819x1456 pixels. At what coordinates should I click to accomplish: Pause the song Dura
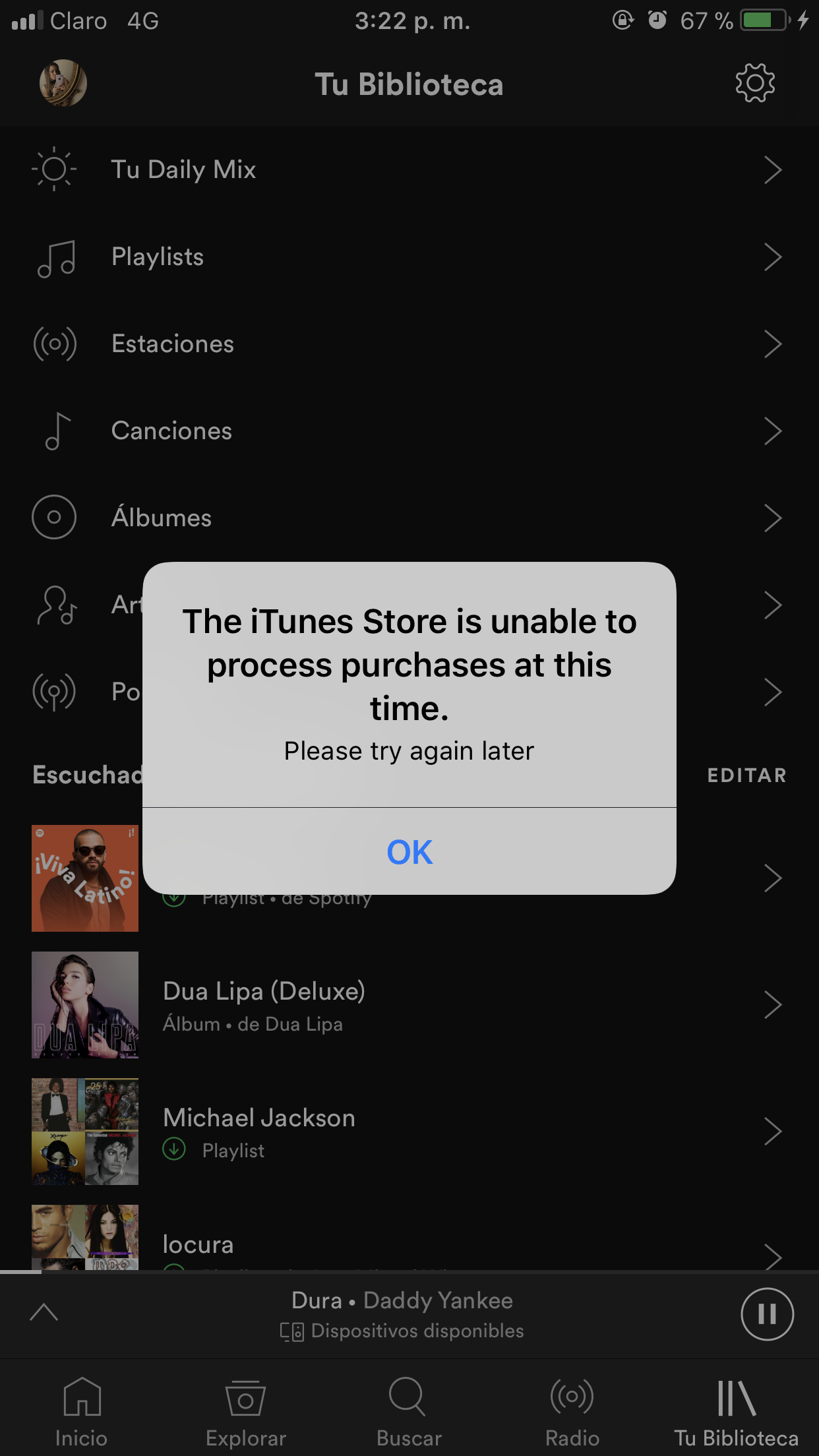click(x=767, y=1314)
